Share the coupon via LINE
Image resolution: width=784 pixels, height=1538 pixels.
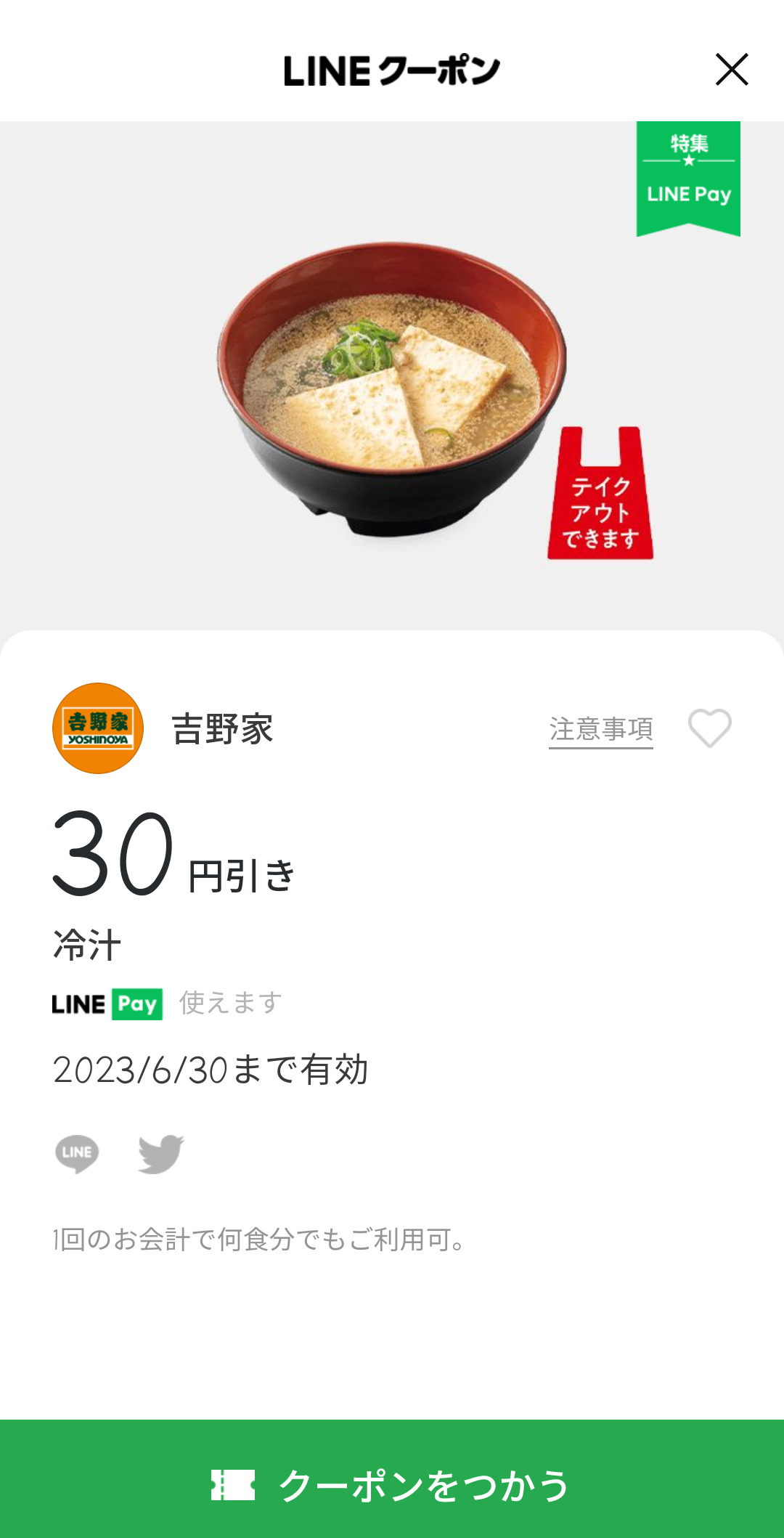pyautogui.click(x=77, y=1153)
